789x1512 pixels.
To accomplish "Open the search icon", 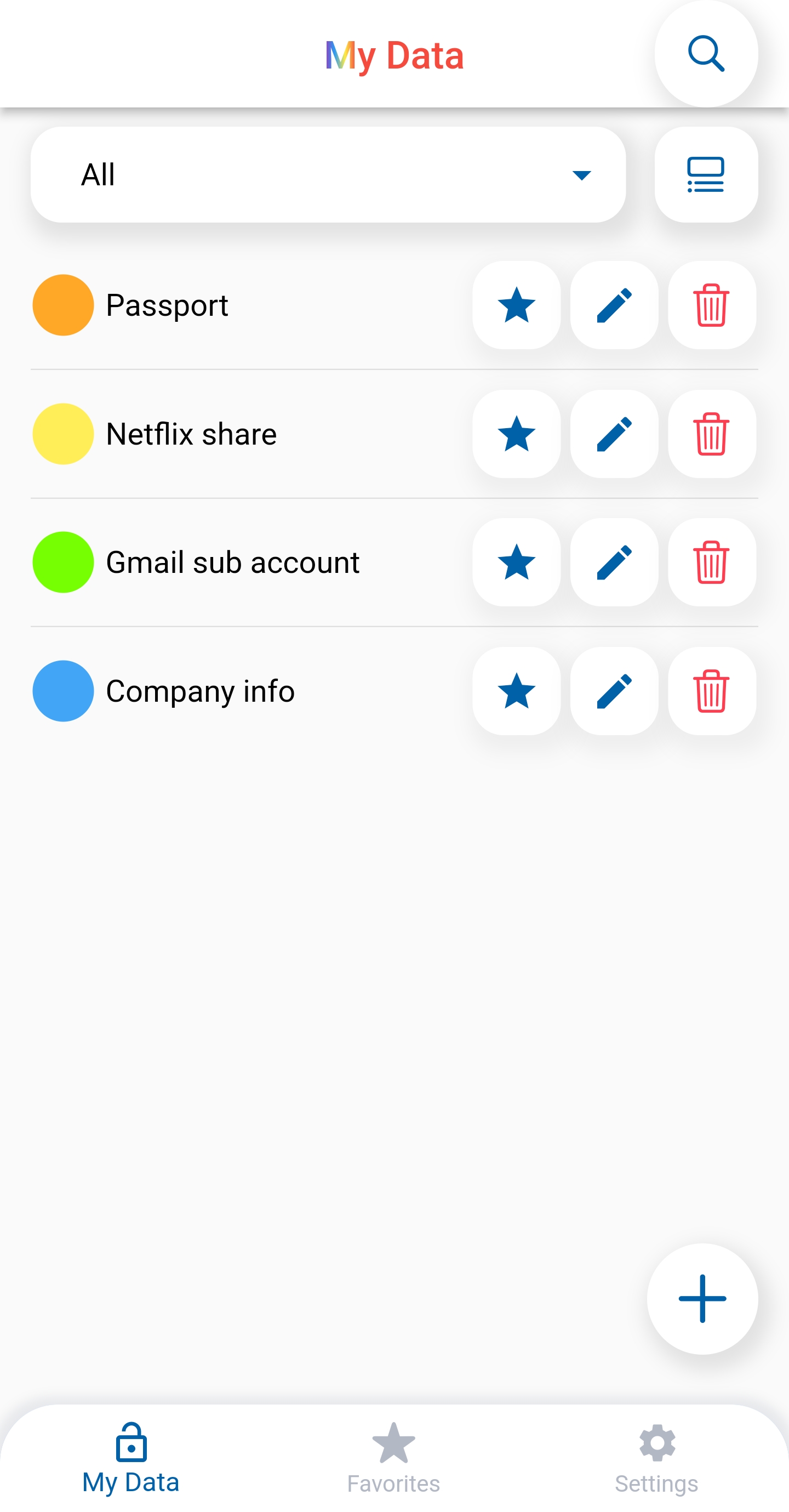I will tap(706, 54).
